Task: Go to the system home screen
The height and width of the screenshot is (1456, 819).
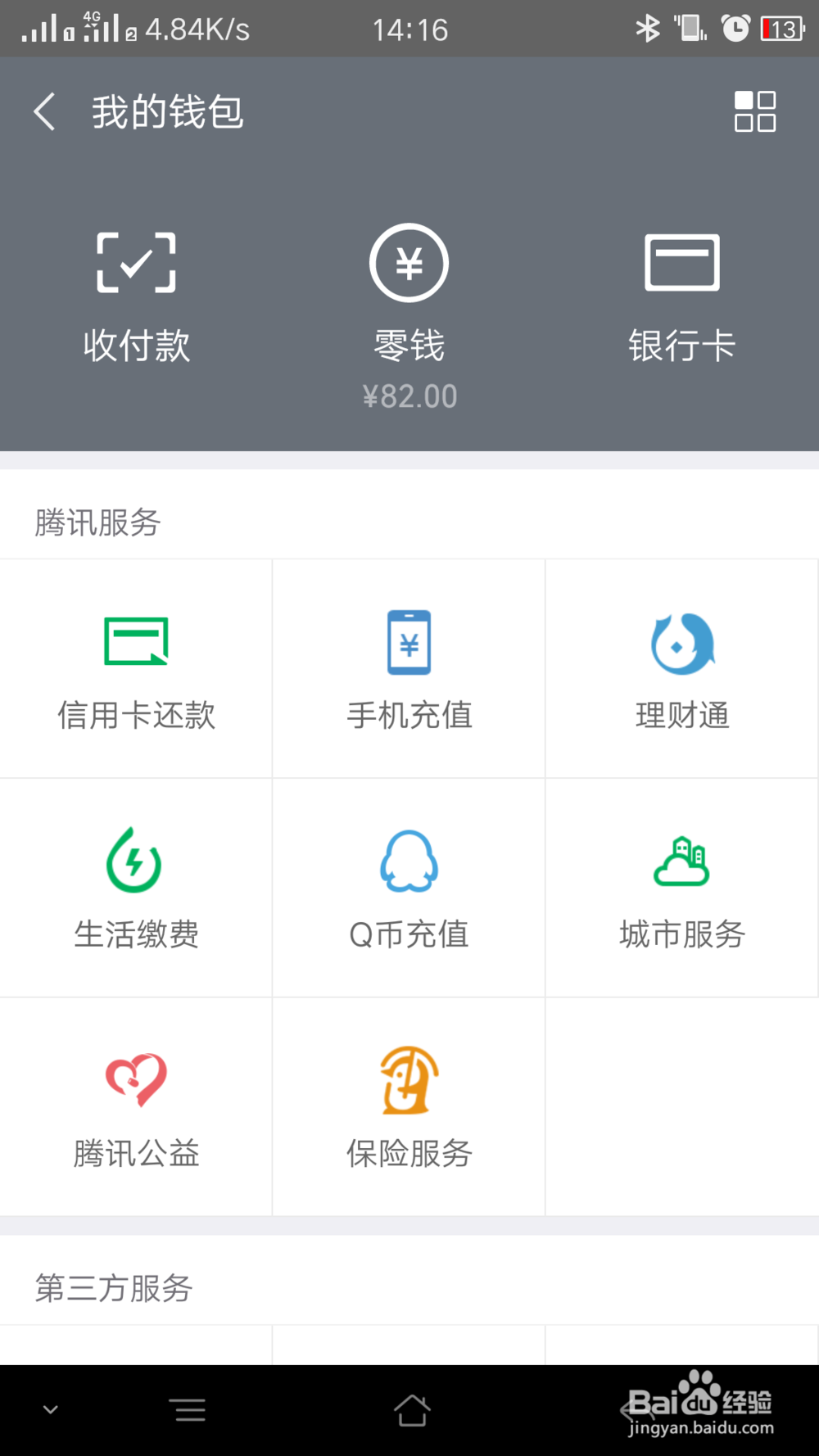Action: click(x=411, y=1410)
